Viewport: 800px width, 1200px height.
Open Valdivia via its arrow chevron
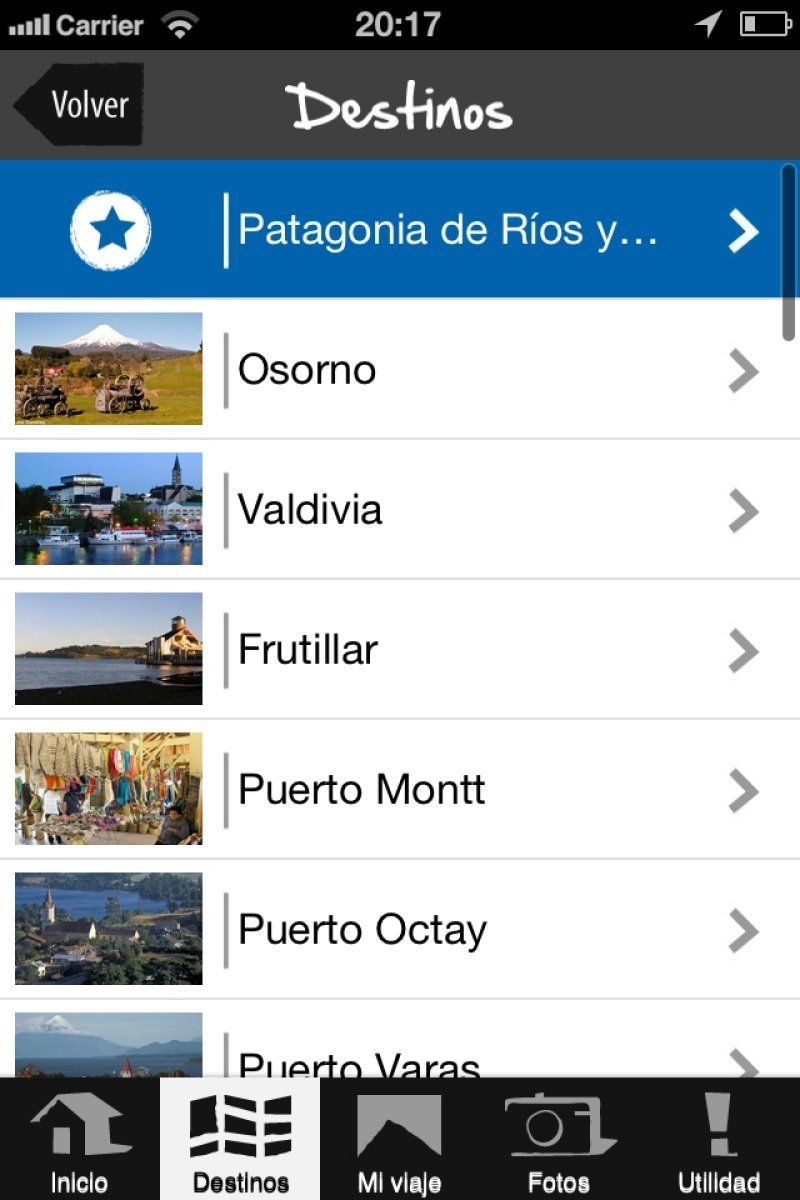[744, 510]
